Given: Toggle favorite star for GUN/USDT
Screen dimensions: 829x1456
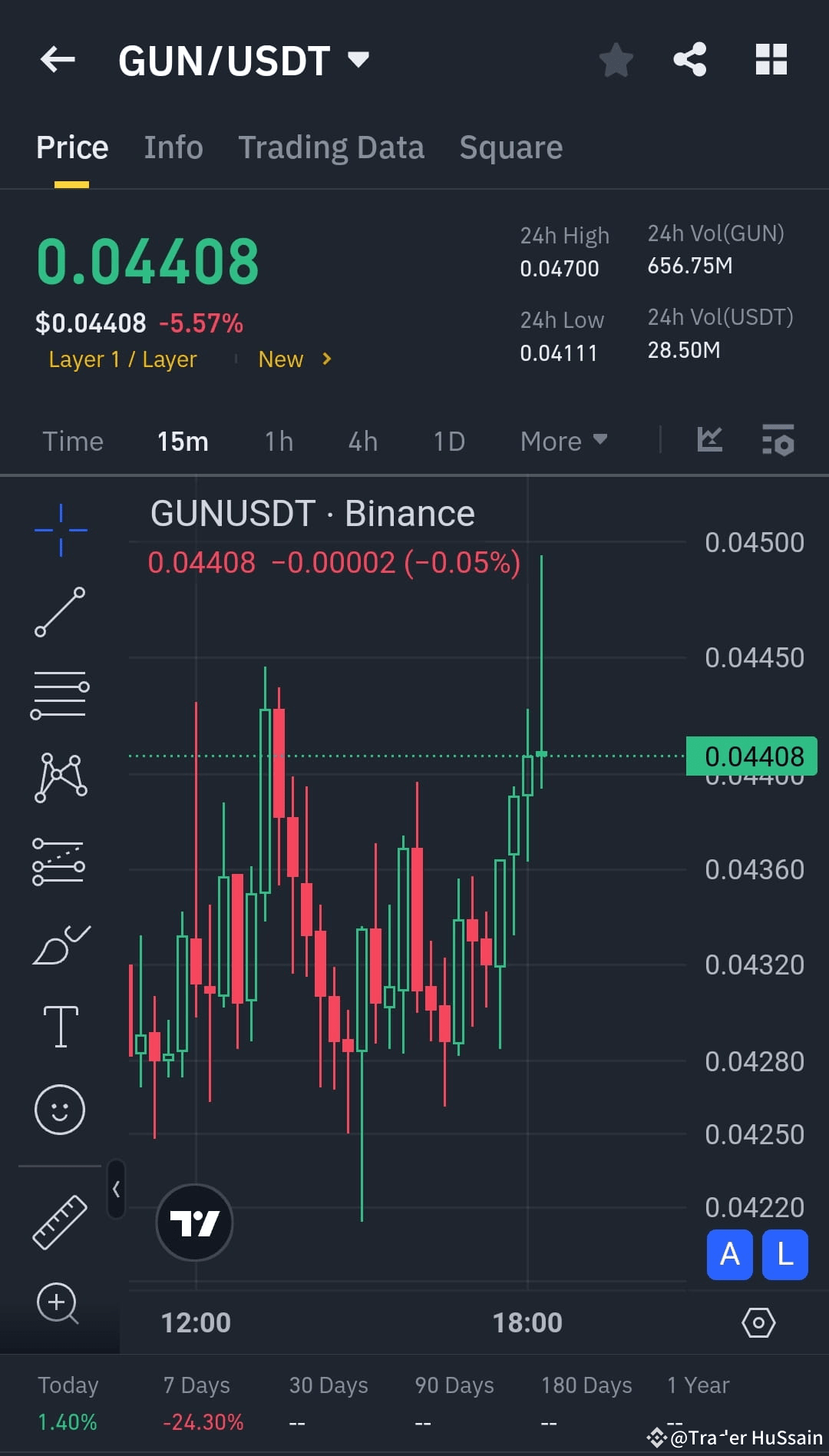Looking at the screenshot, I should pos(616,60).
